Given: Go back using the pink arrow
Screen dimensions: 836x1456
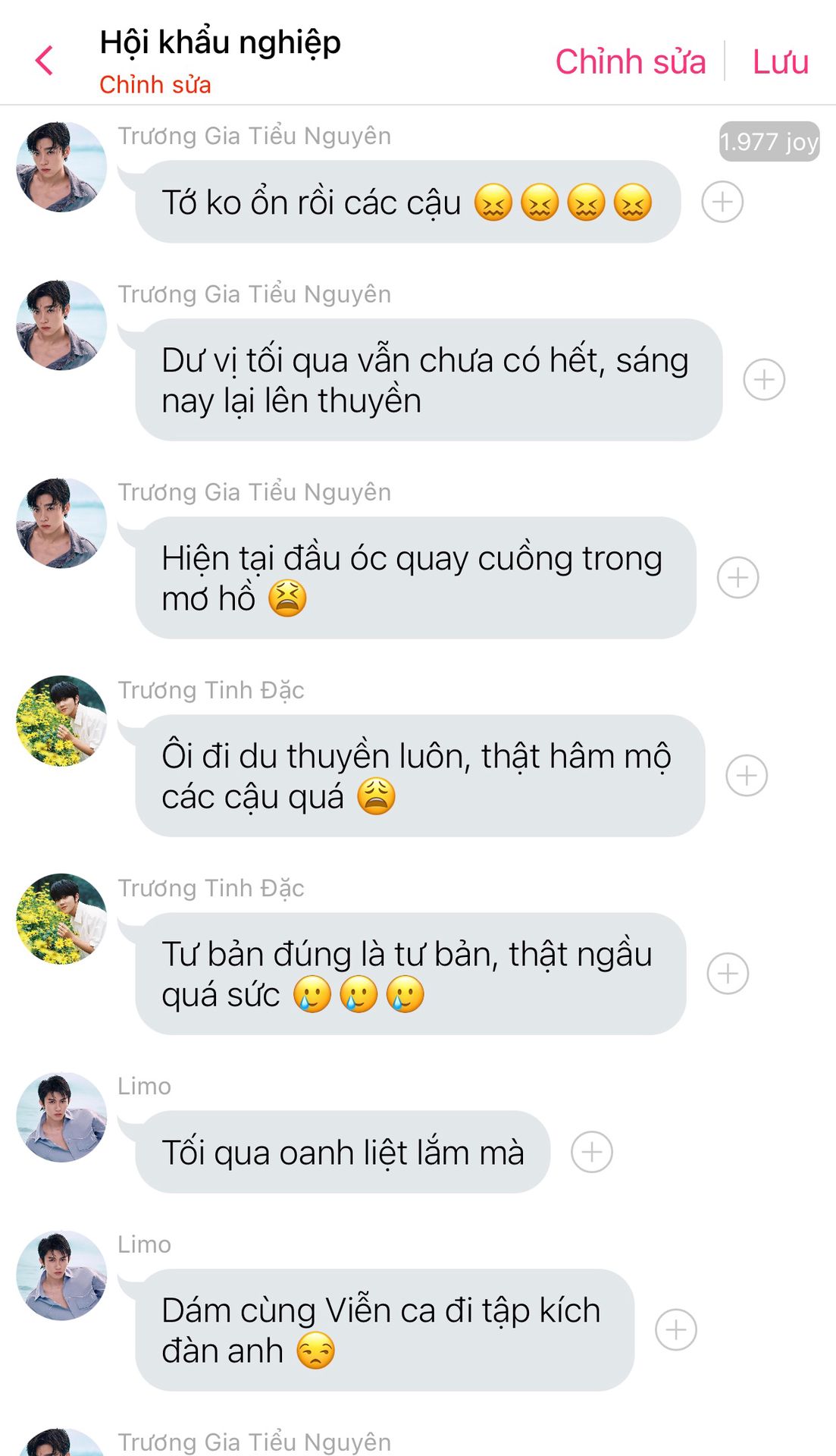Looking at the screenshot, I should pos(45,61).
